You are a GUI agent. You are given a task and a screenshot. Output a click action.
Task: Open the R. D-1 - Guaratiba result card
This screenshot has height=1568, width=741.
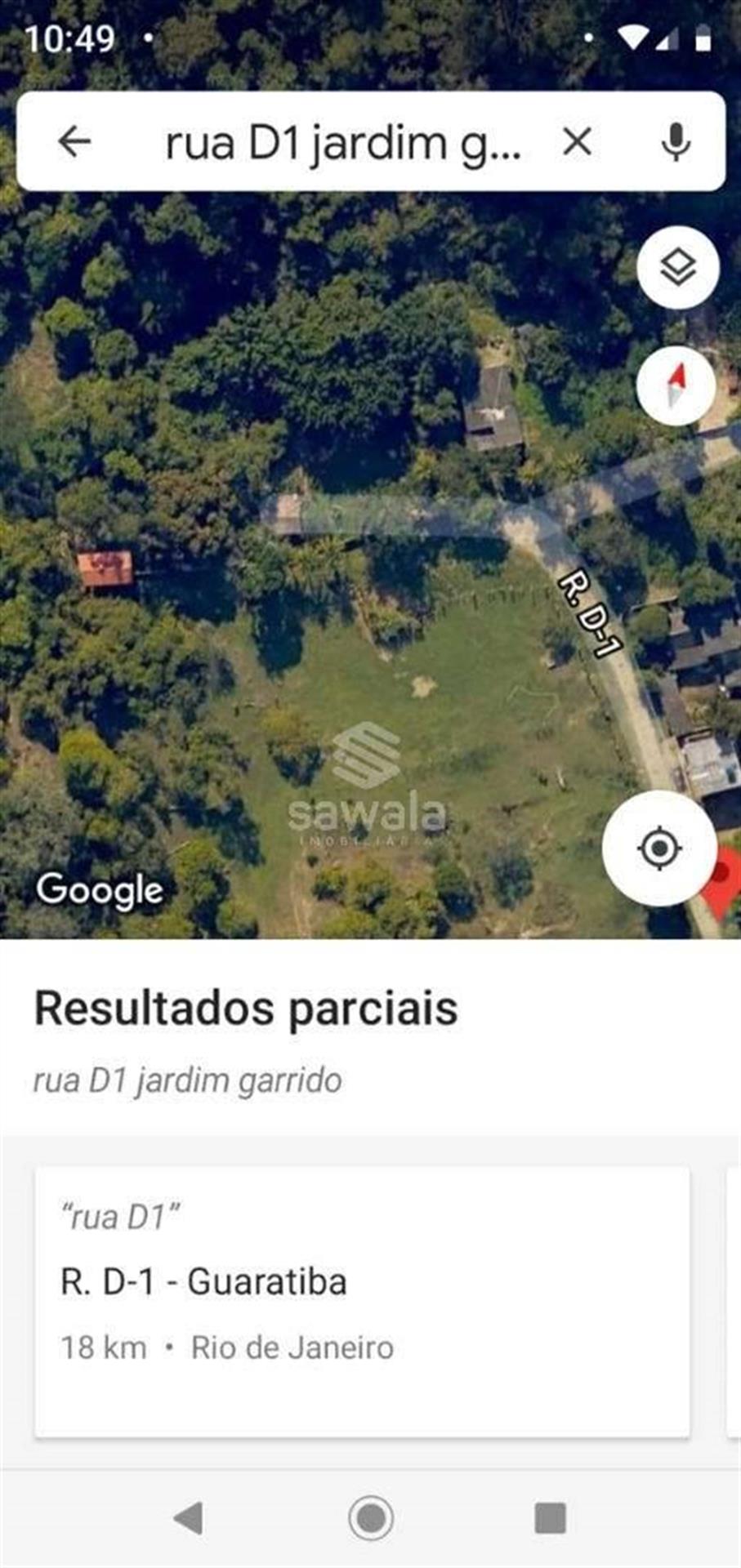click(362, 1303)
